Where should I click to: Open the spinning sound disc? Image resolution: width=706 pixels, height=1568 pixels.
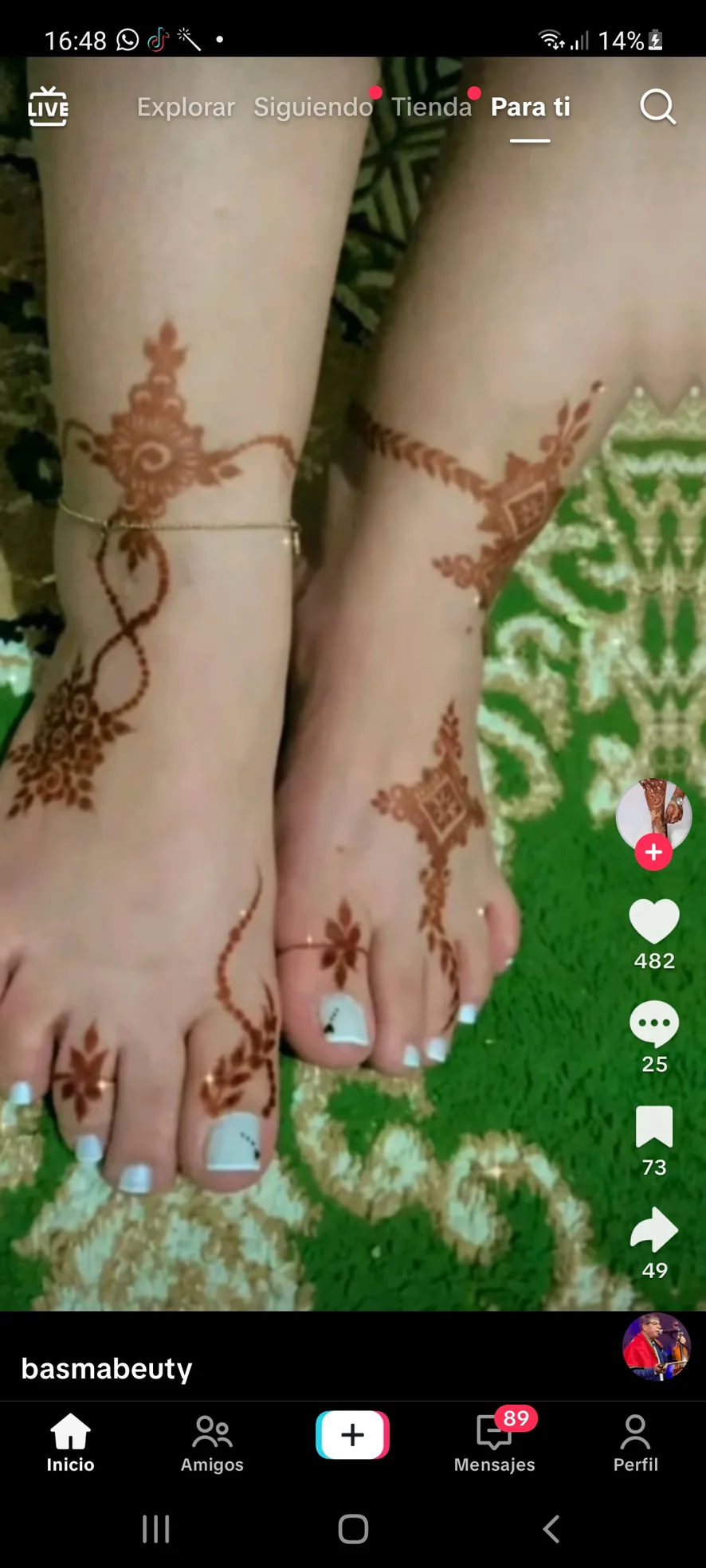[656, 1347]
